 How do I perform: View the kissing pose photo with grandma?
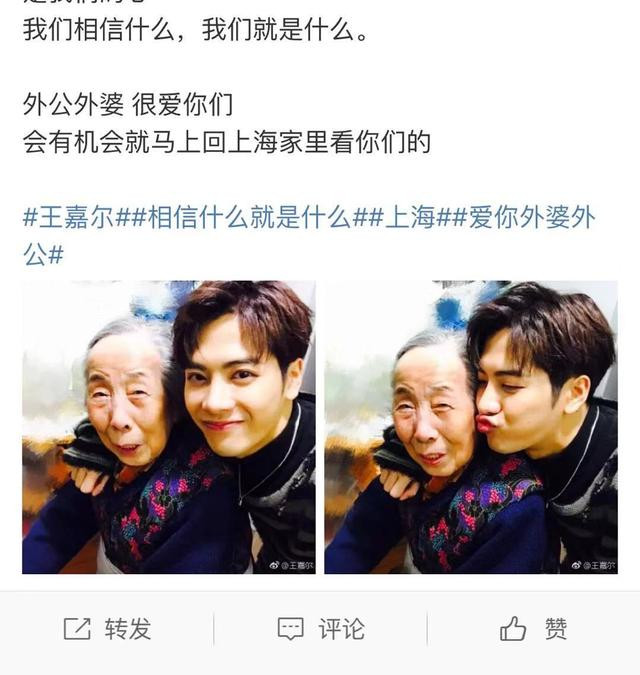click(471, 427)
